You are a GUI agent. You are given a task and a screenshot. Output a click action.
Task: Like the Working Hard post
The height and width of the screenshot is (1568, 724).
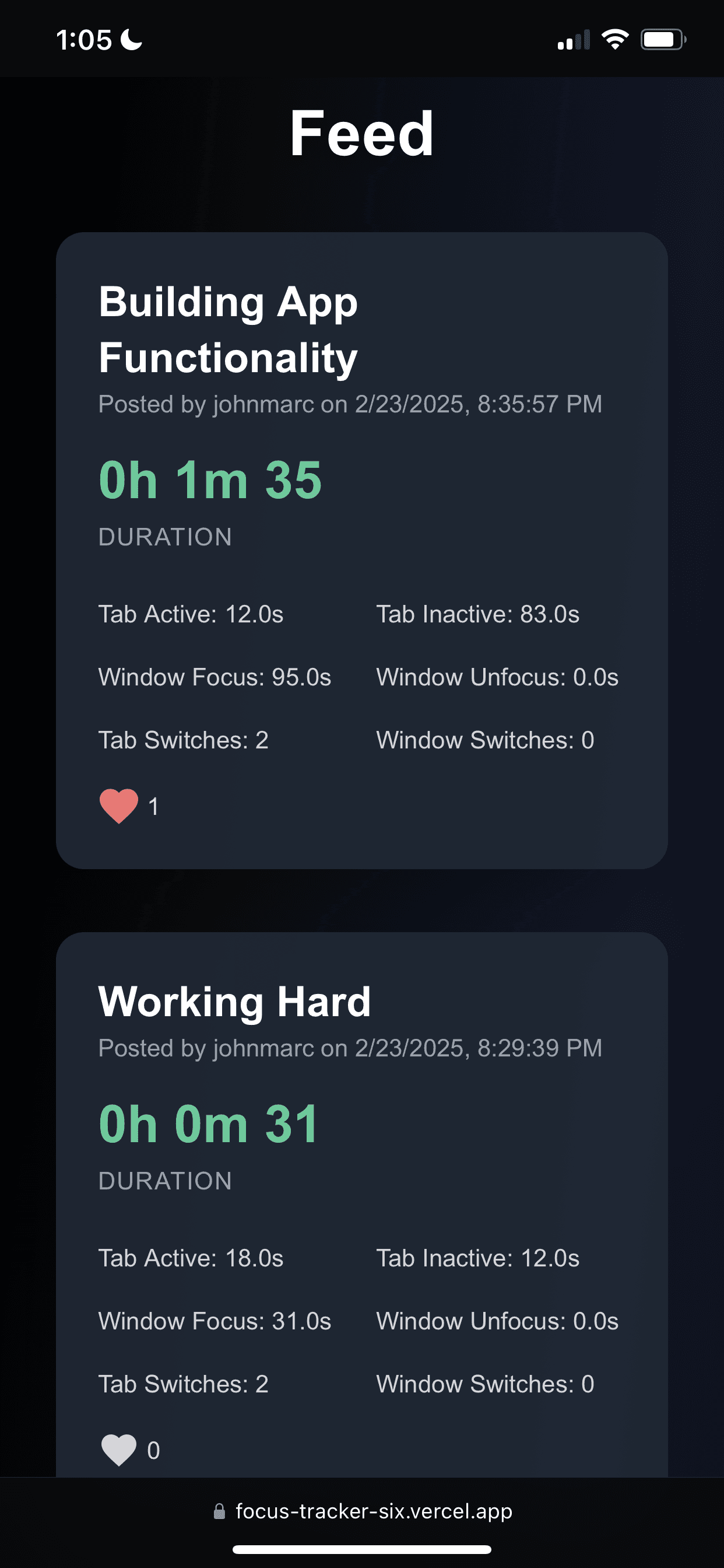pos(119,1450)
